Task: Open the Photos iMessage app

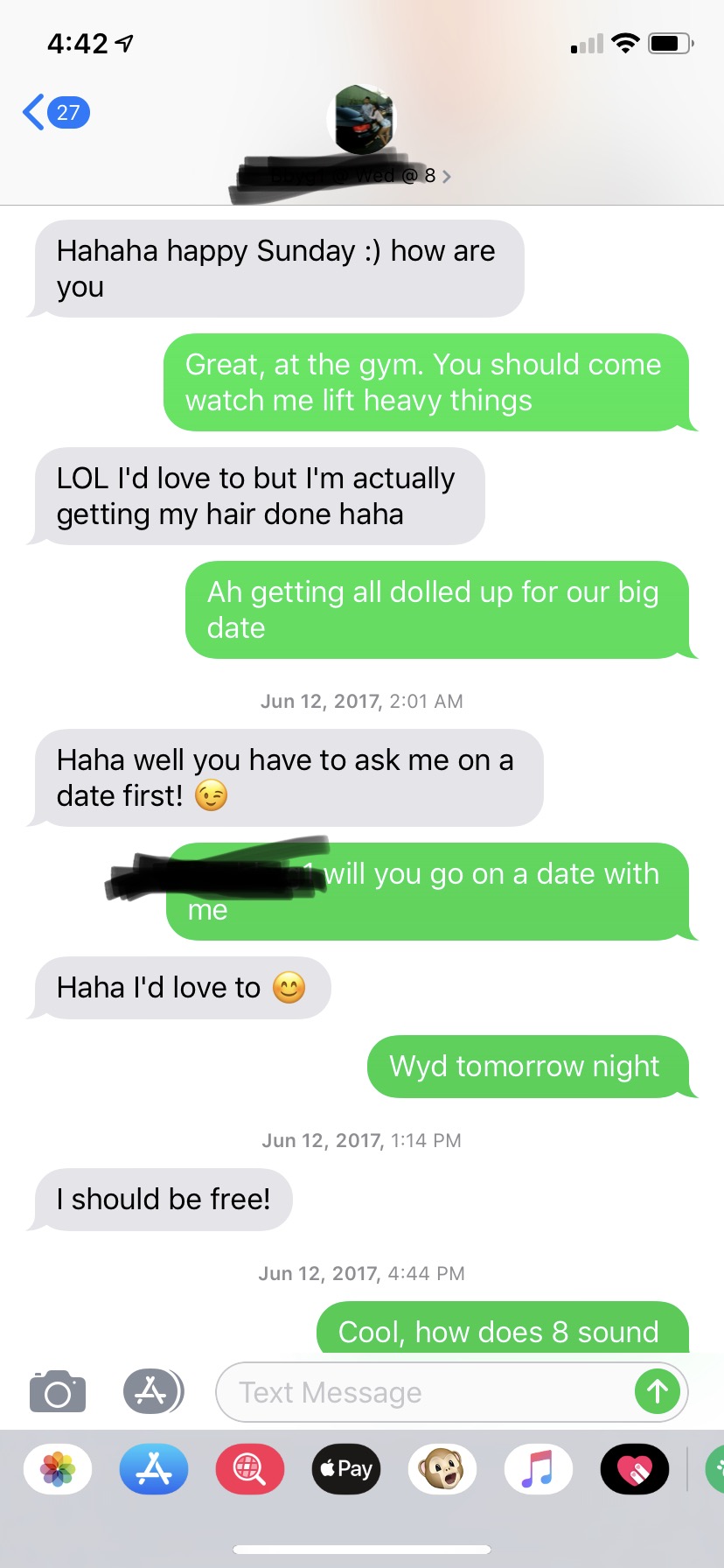Action: (x=58, y=1469)
